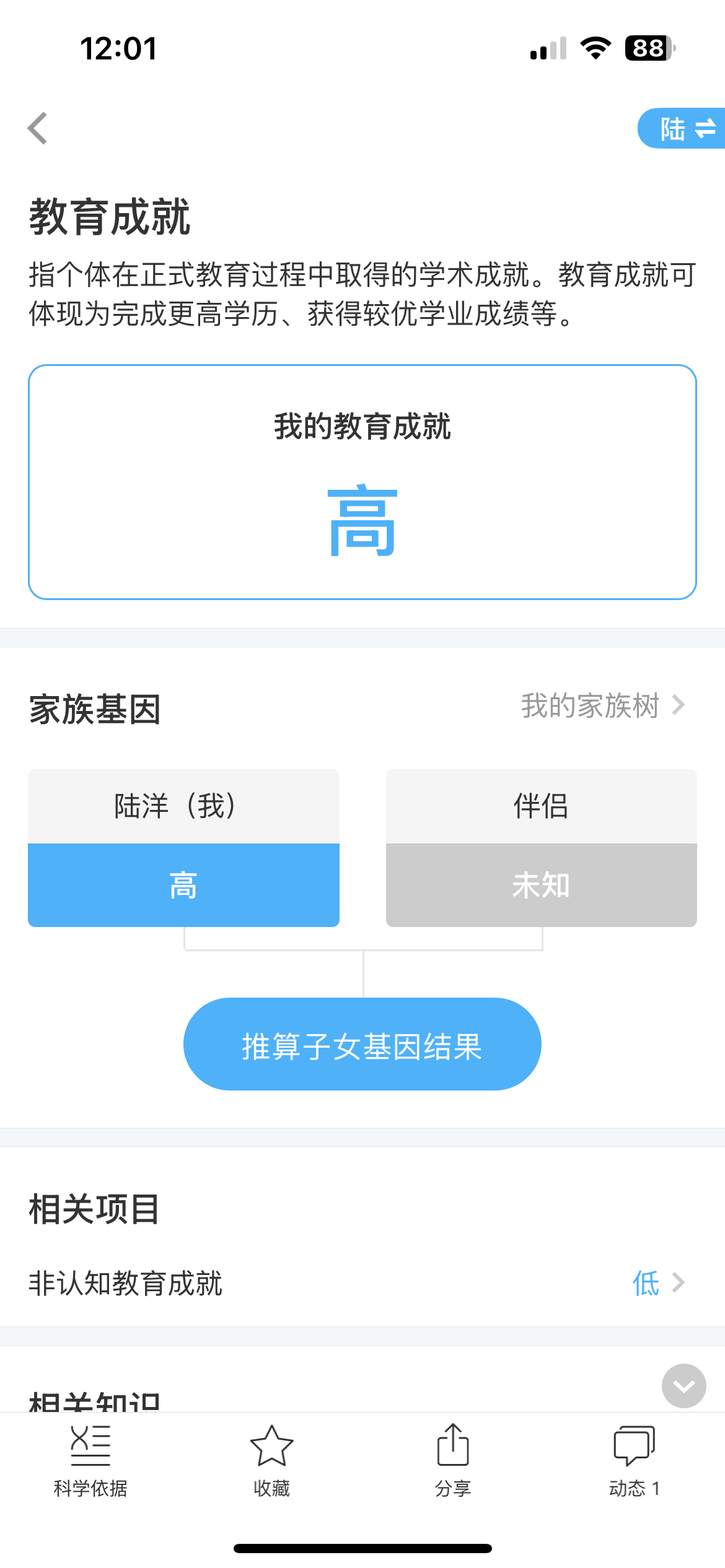
Task: Select the 陆洋（我） result card
Action: click(183, 848)
